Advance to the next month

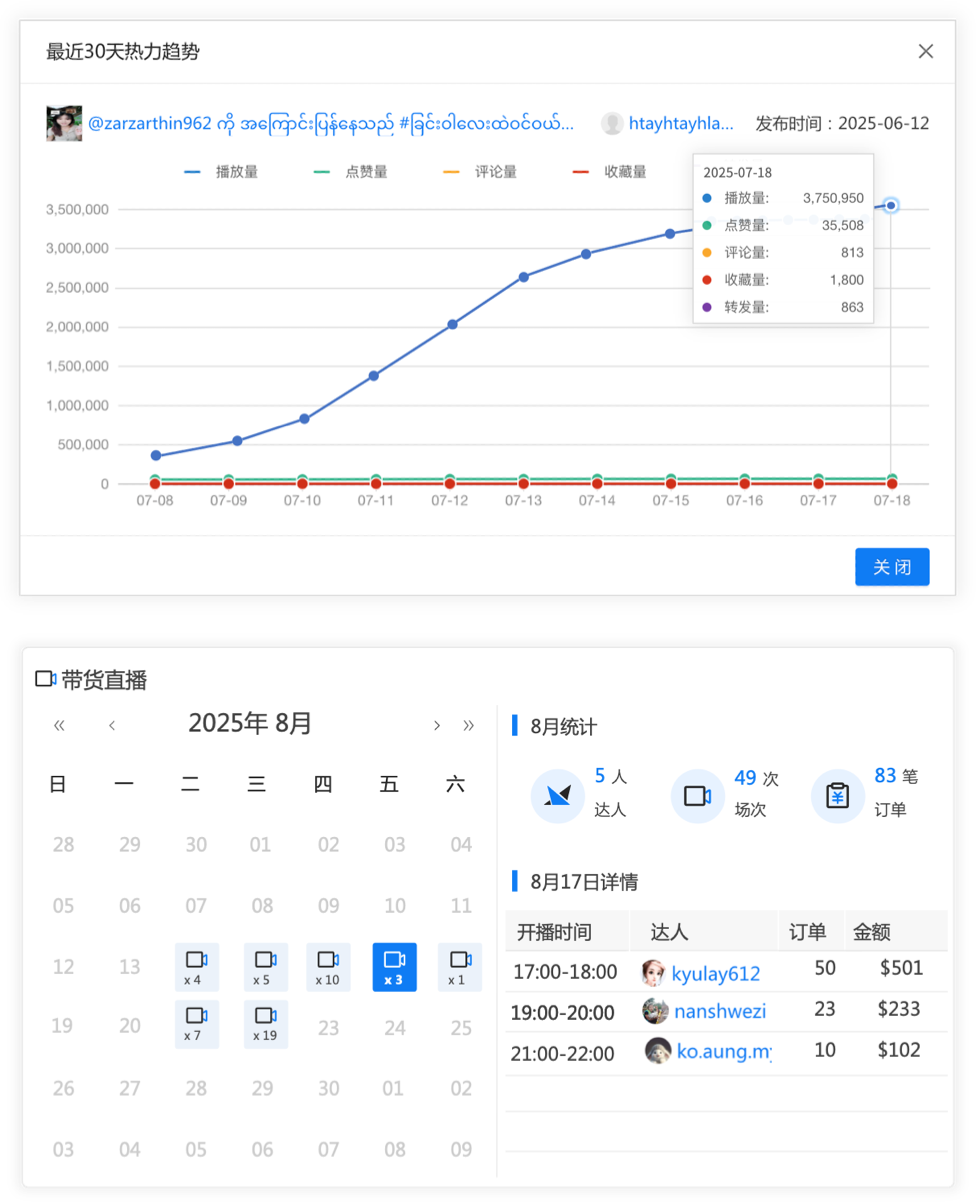click(x=436, y=726)
